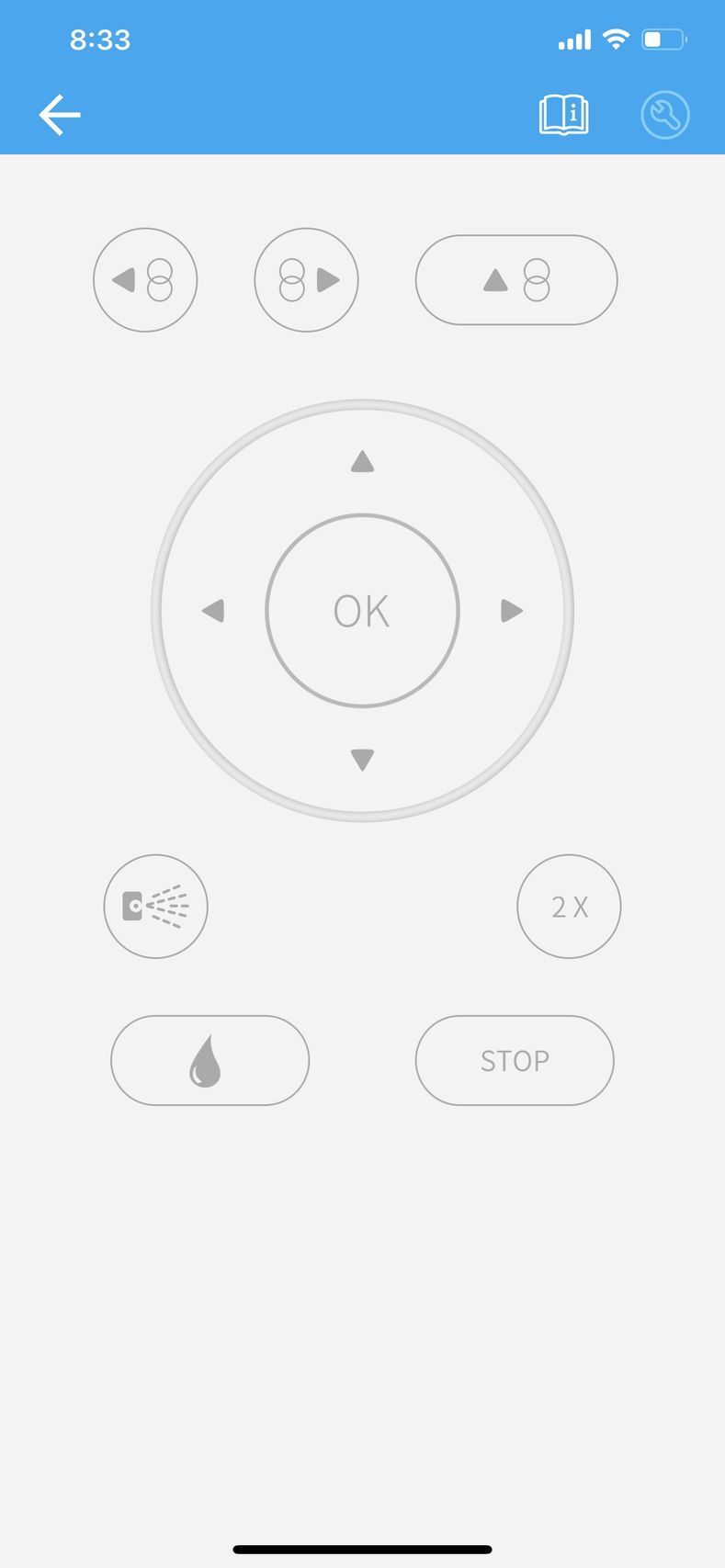The image size is (725, 1568).
Task: Tap the water drop button
Action: pyautogui.click(x=210, y=1061)
